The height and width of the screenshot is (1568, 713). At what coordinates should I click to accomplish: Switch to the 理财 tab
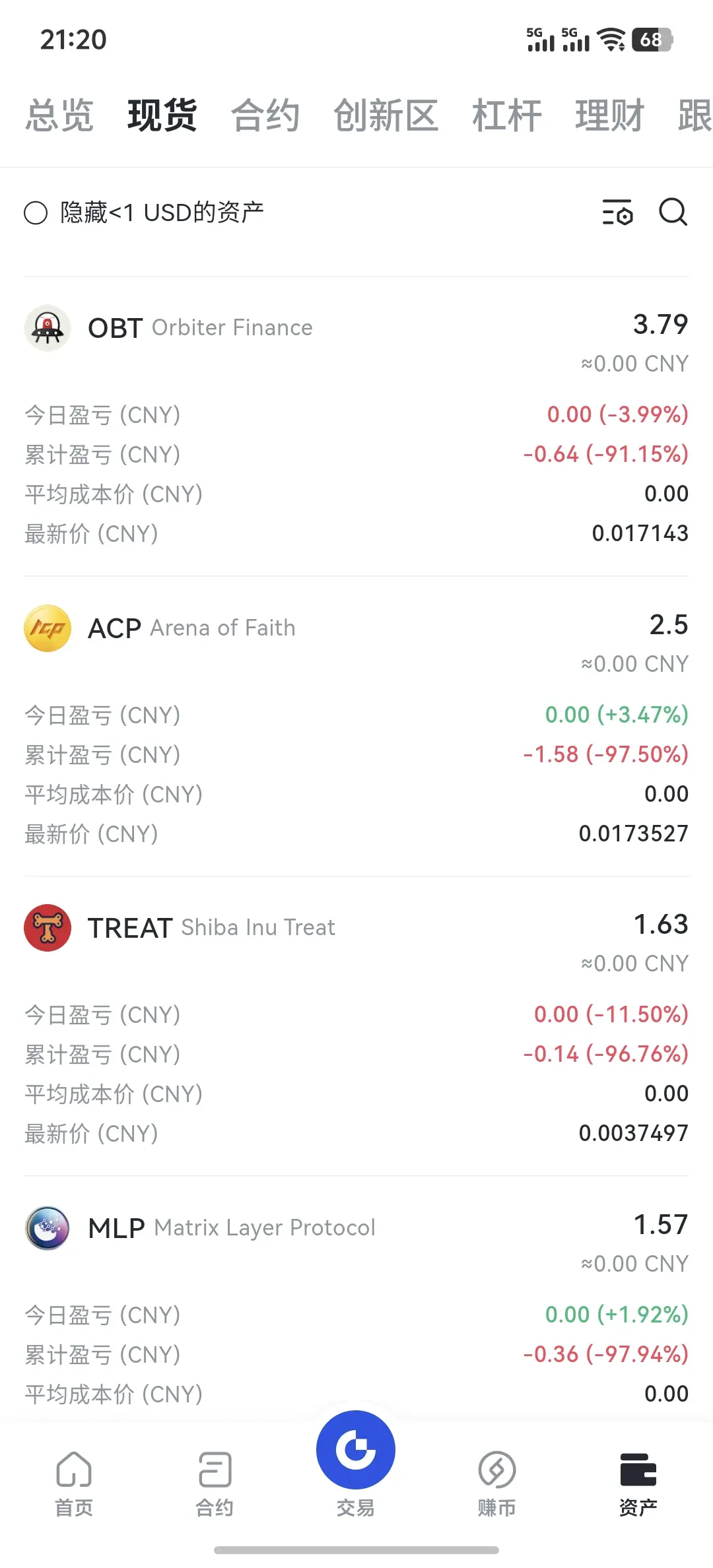[609, 115]
